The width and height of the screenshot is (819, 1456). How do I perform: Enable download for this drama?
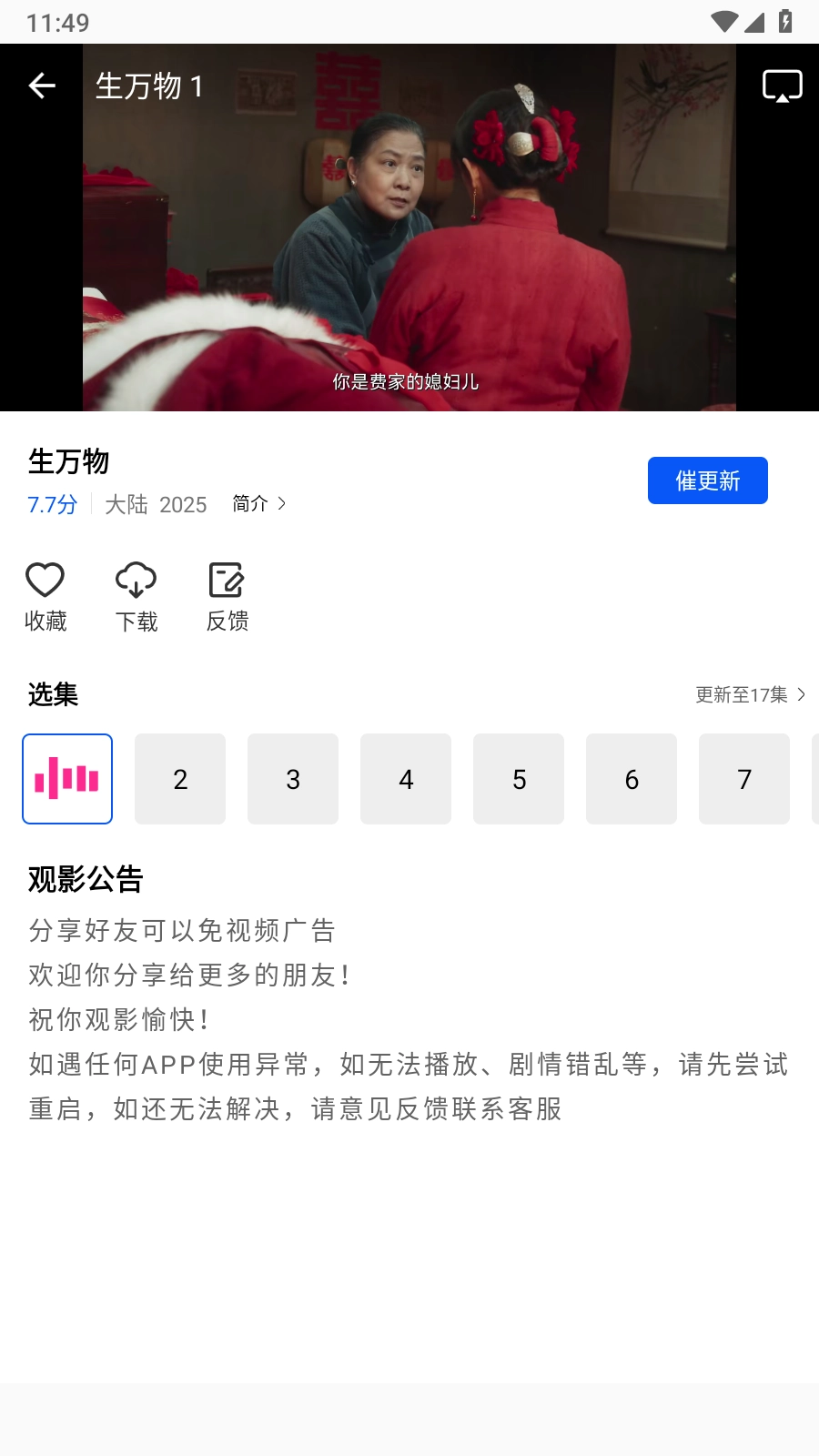(x=136, y=595)
